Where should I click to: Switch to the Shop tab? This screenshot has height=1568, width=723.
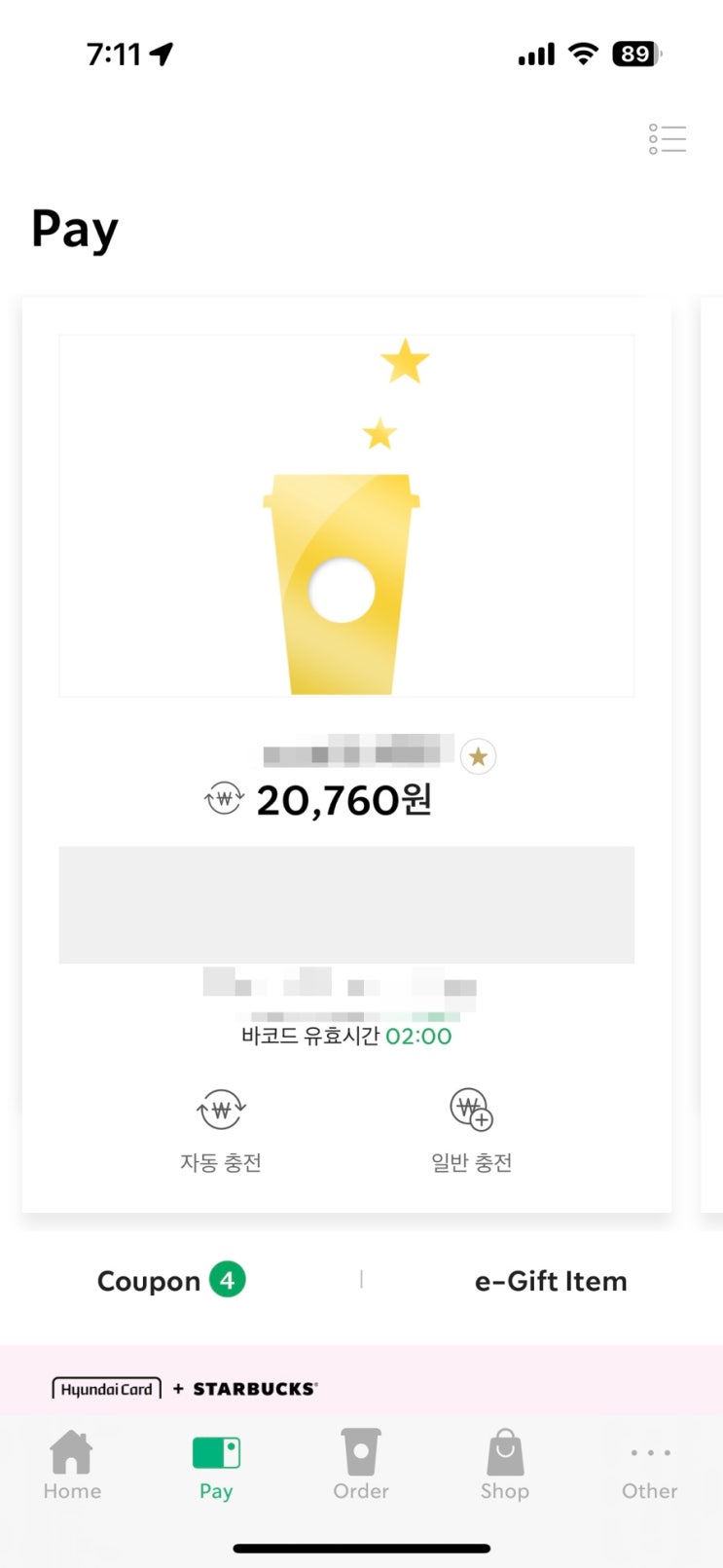505,1465
